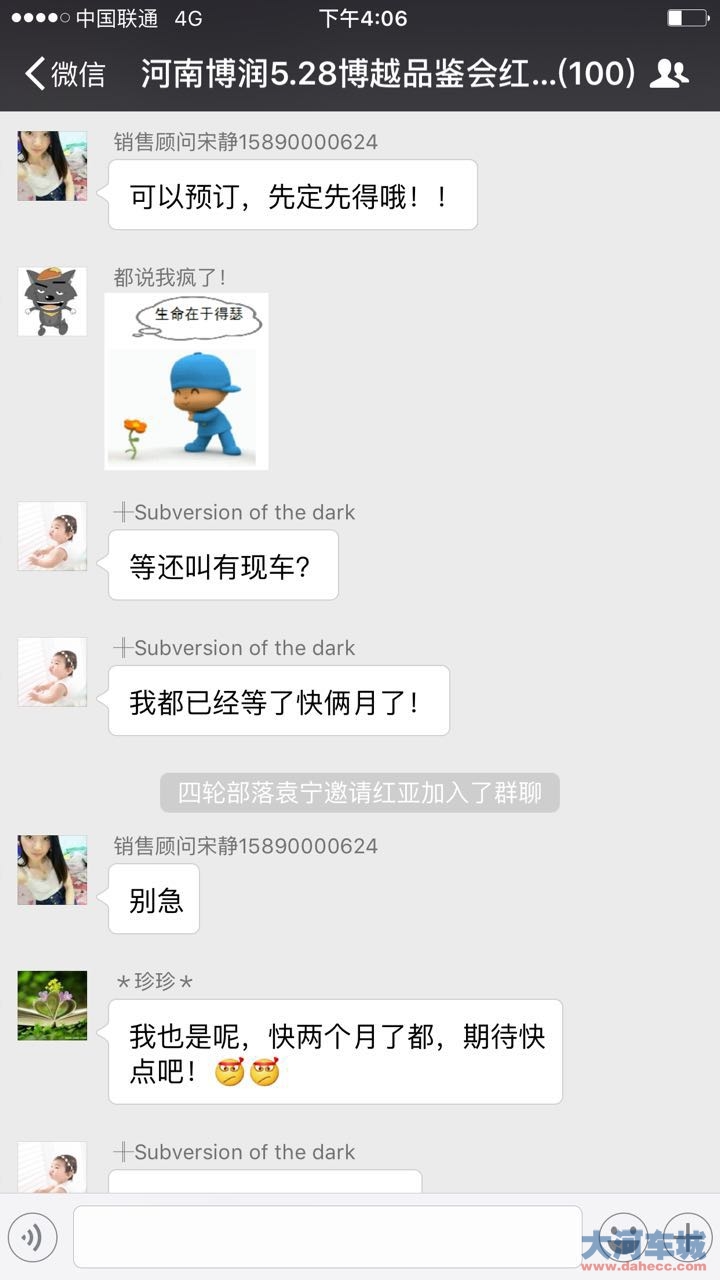720x1280 pixels.
Task: Open avatar beside 别急 message
Action: [x=52, y=870]
